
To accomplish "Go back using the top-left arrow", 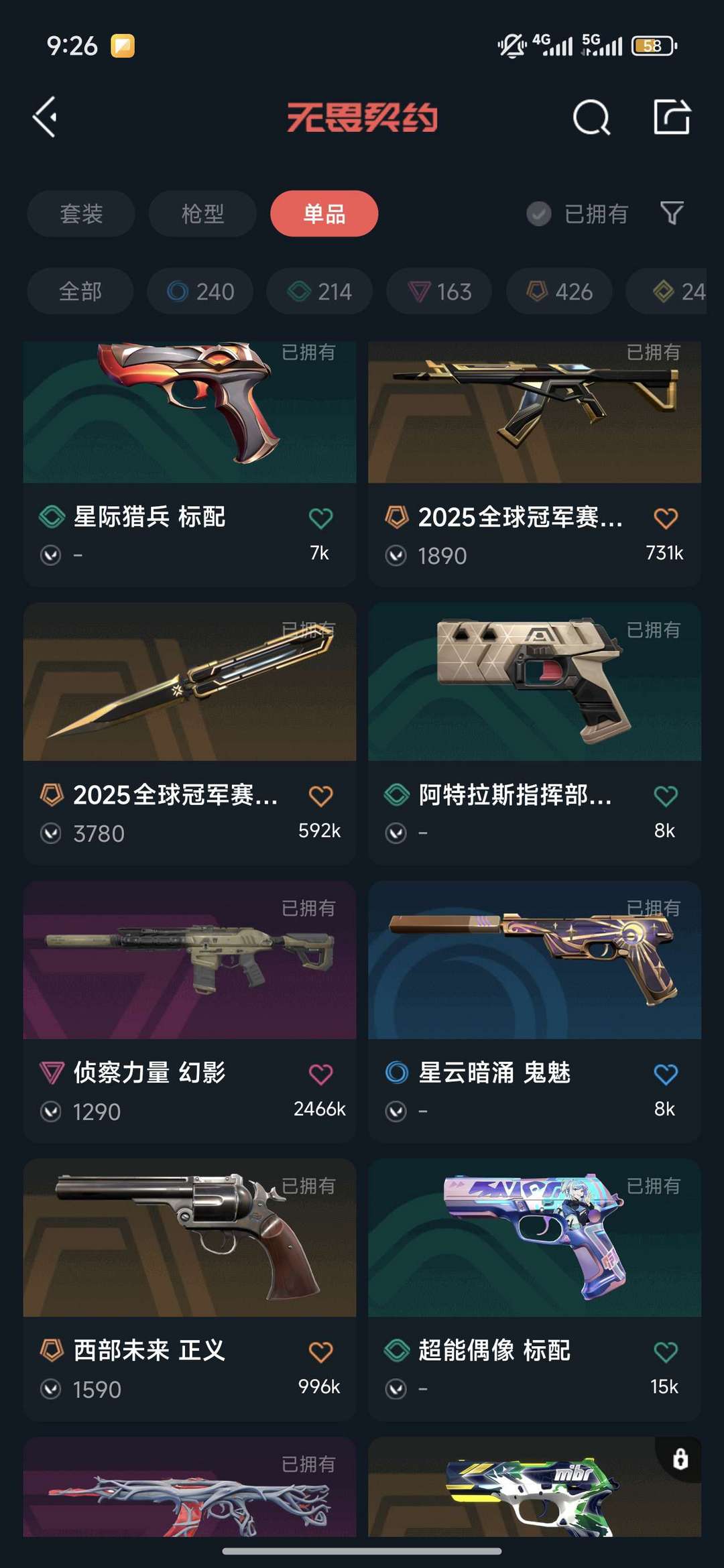I will pos(45,117).
